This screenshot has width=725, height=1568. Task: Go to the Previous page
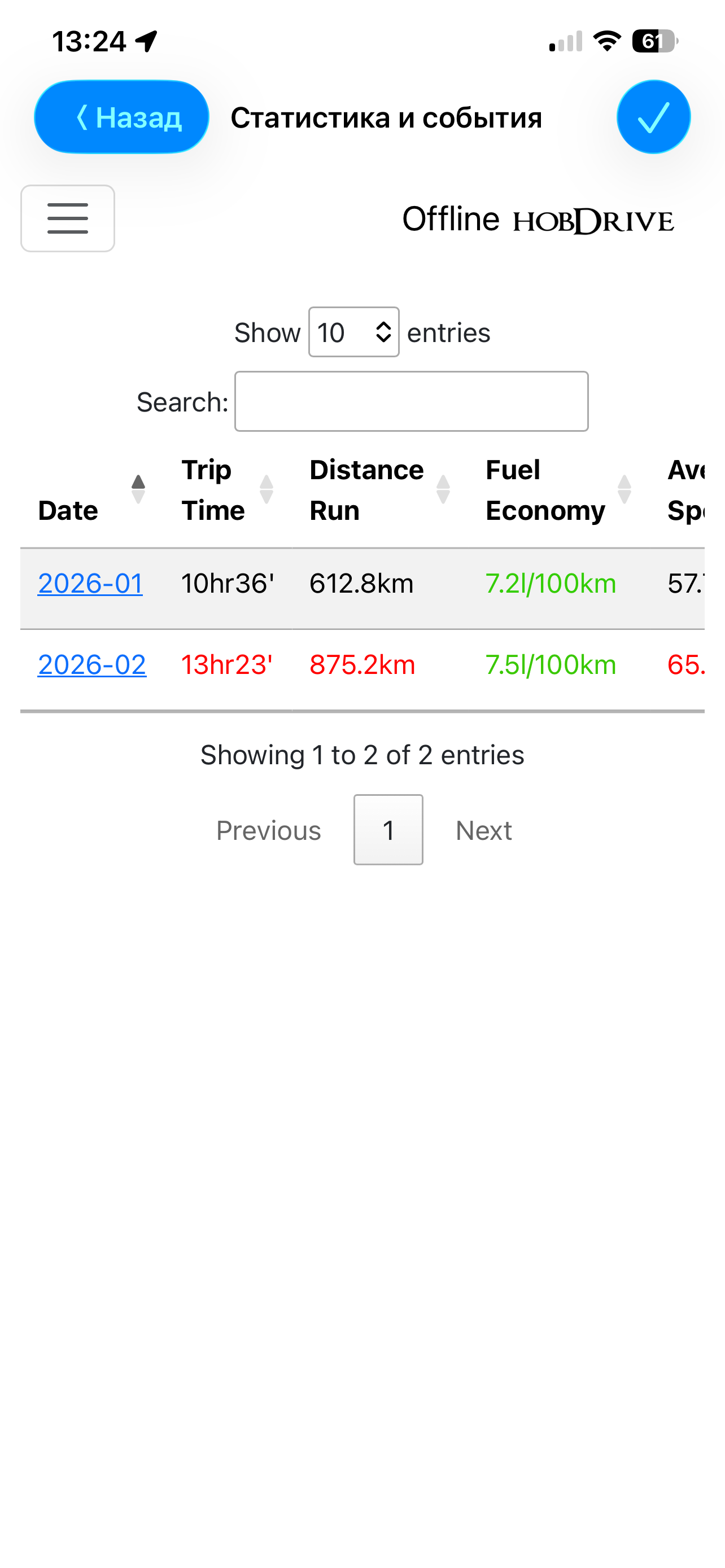click(268, 831)
